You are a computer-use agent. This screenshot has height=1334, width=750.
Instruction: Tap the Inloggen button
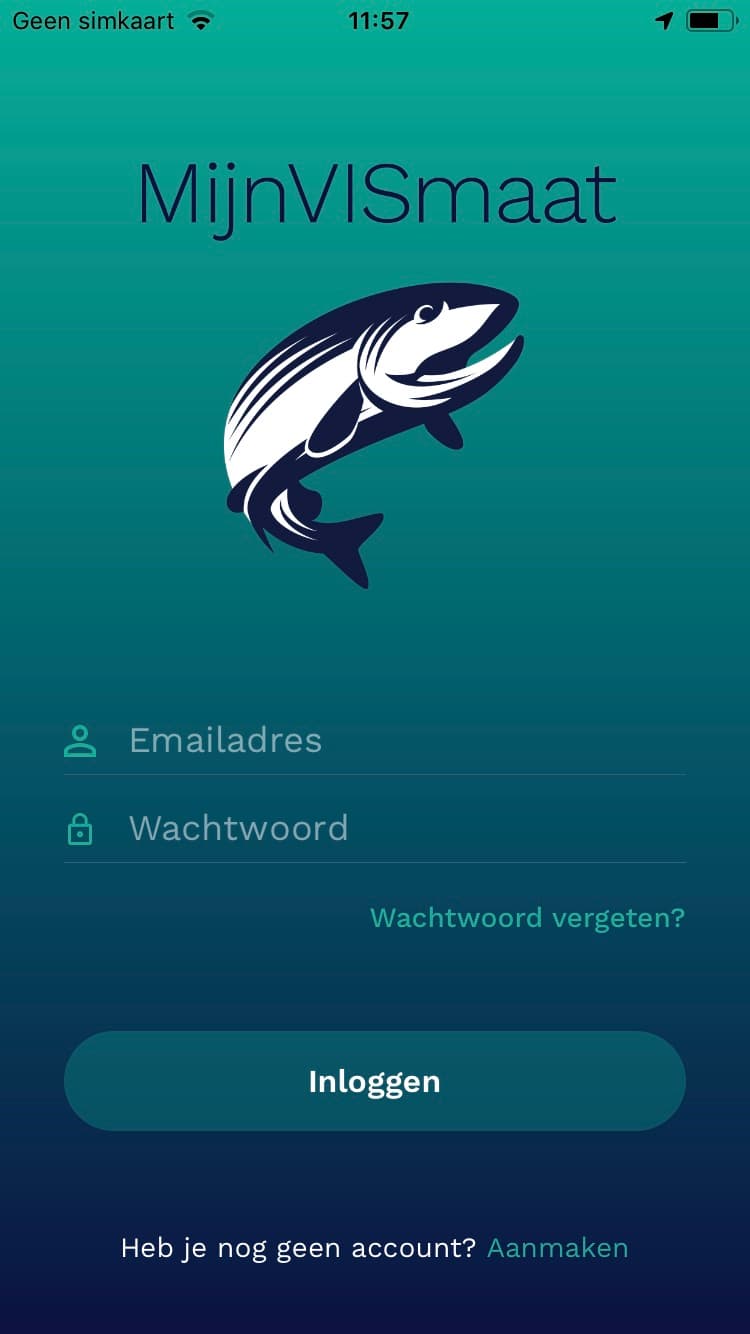[x=375, y=1081]
